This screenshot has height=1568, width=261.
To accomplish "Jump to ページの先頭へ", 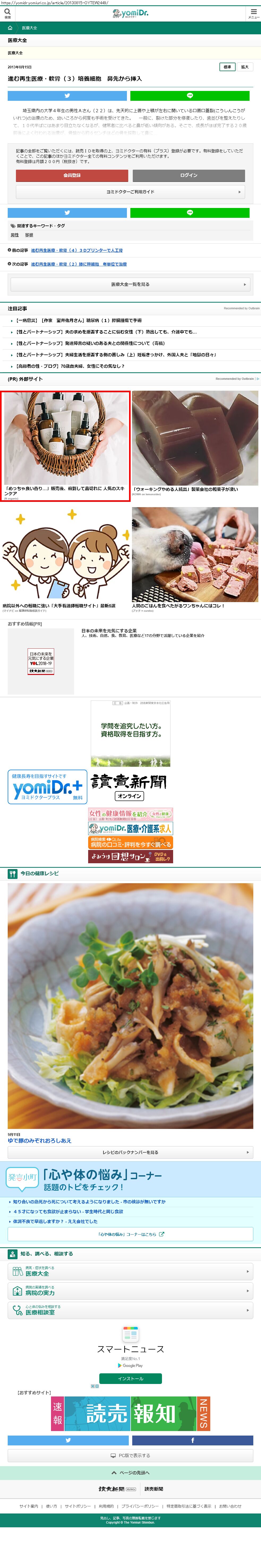I will pos(130,1473).
